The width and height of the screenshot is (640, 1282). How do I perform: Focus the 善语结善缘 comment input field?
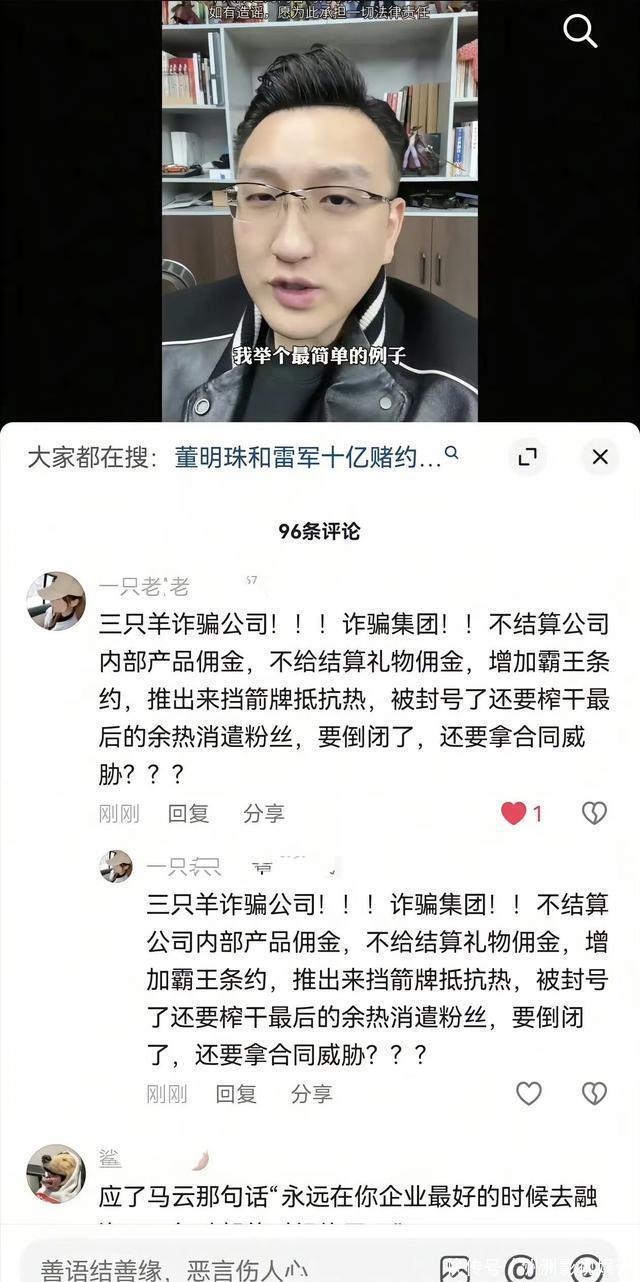pyautogui.click(x=200, y=1268)
